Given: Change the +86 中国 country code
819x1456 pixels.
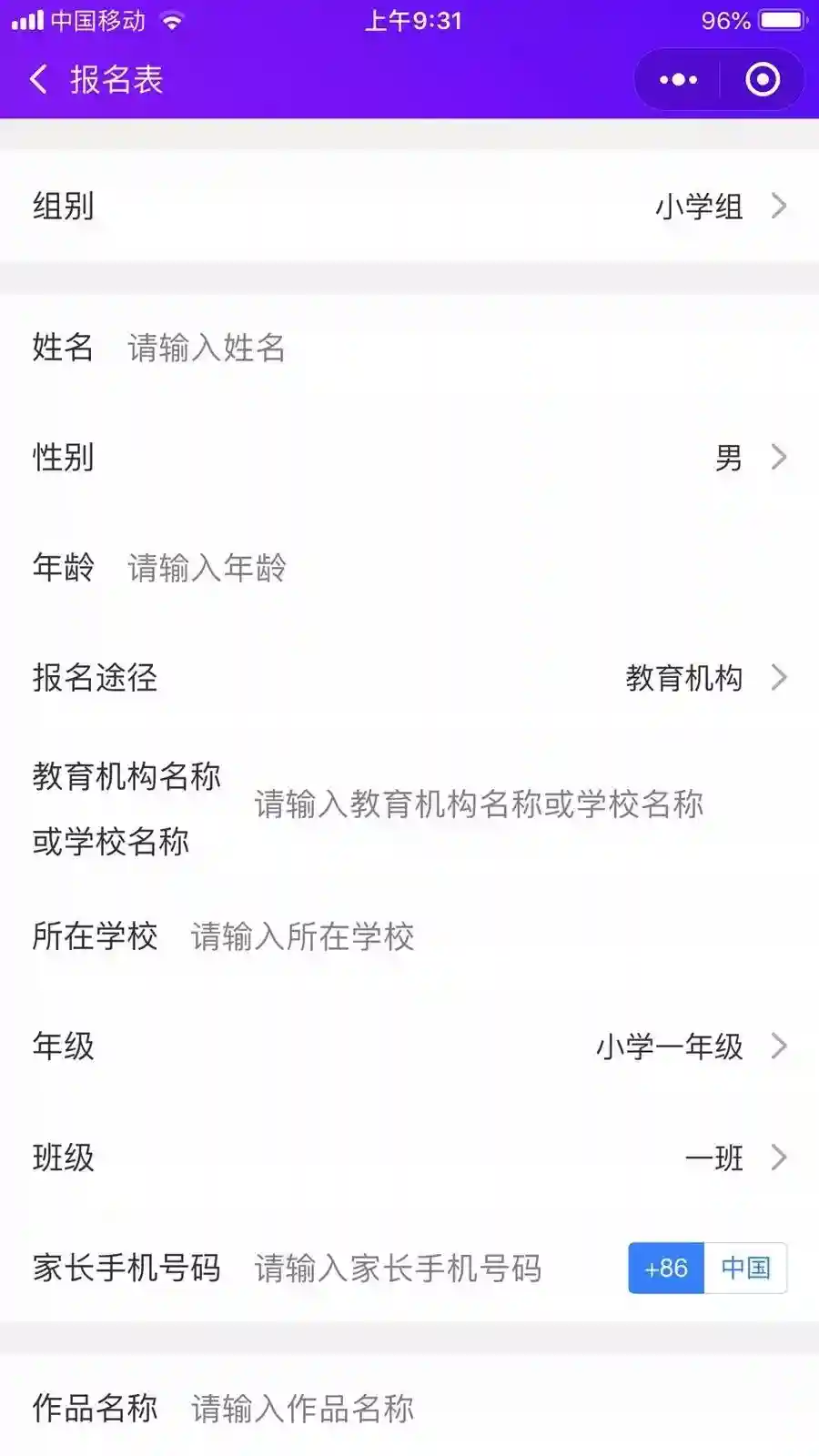Looking at the screenshot, I should (x=707, y=1269).
